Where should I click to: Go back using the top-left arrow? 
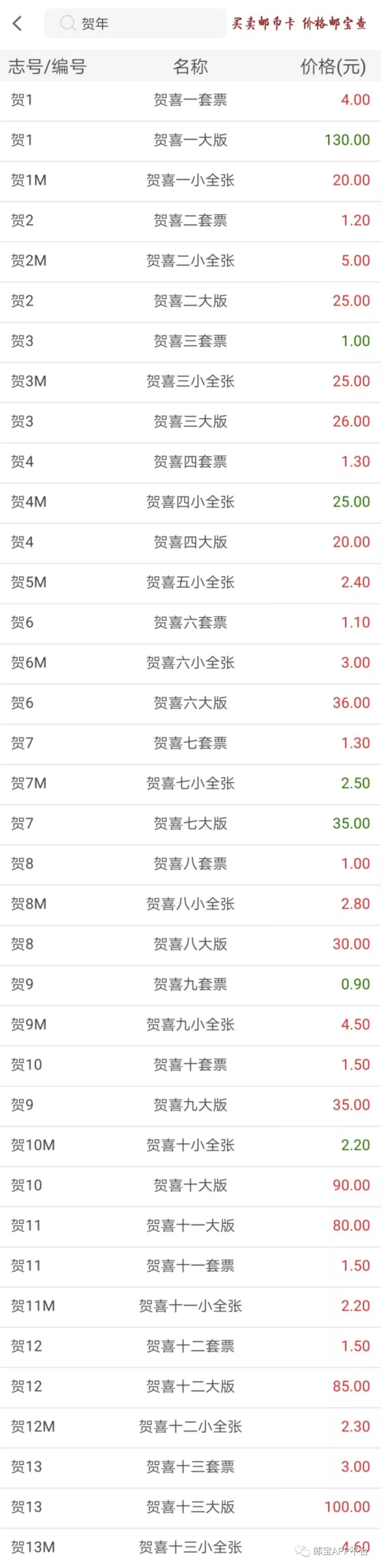(x=18, y=24)
